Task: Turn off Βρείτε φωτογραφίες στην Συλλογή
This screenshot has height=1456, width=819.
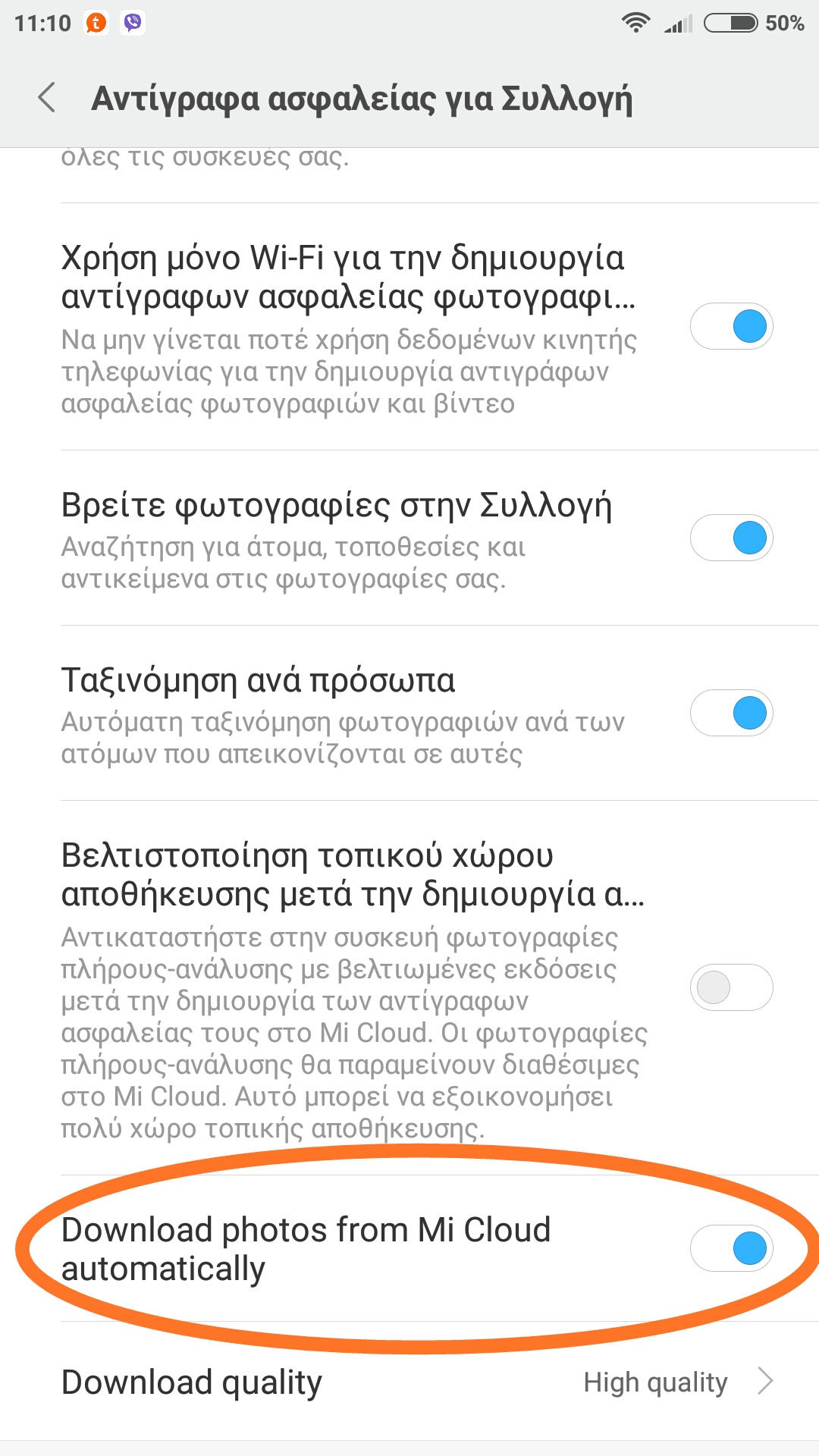Action: [731, 538]
